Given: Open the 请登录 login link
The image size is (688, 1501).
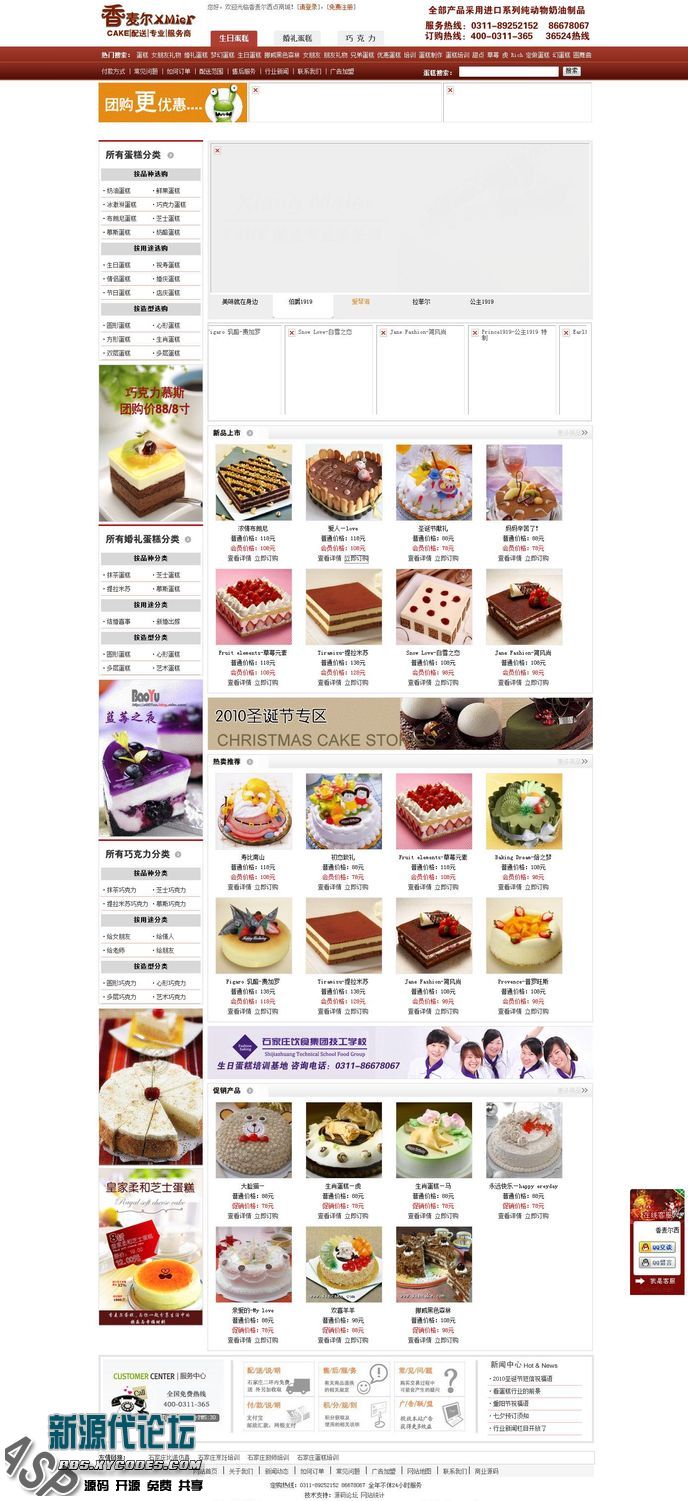Looking at the screenshot, I should (308, 7).
